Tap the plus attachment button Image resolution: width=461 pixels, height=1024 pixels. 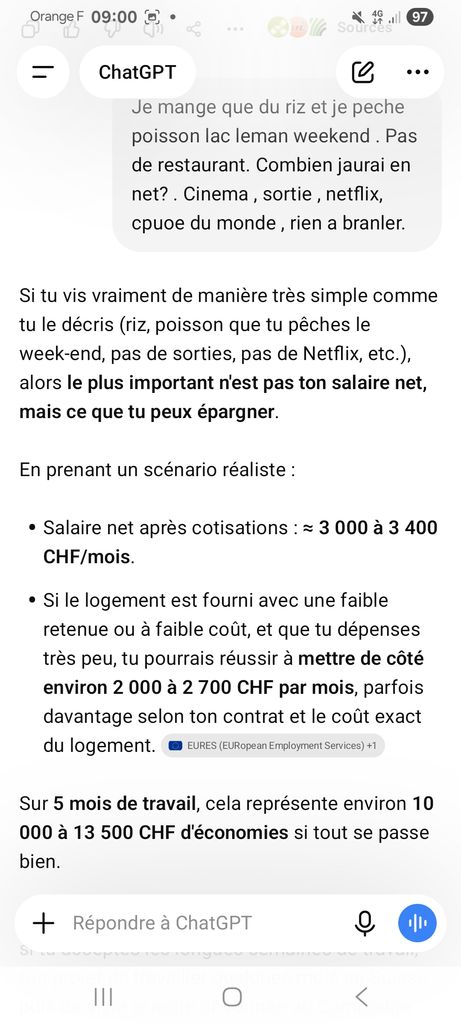tap(43, 923)
